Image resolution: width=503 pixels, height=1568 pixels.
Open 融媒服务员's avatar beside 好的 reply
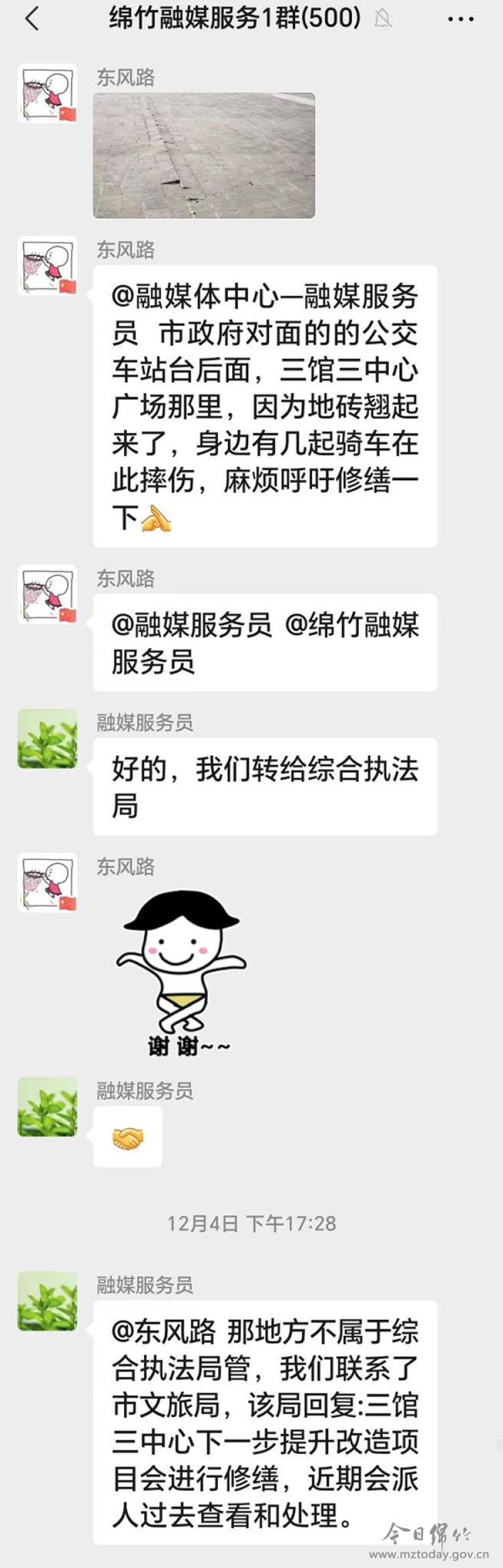pyautogui.click(x=47, y=738)
